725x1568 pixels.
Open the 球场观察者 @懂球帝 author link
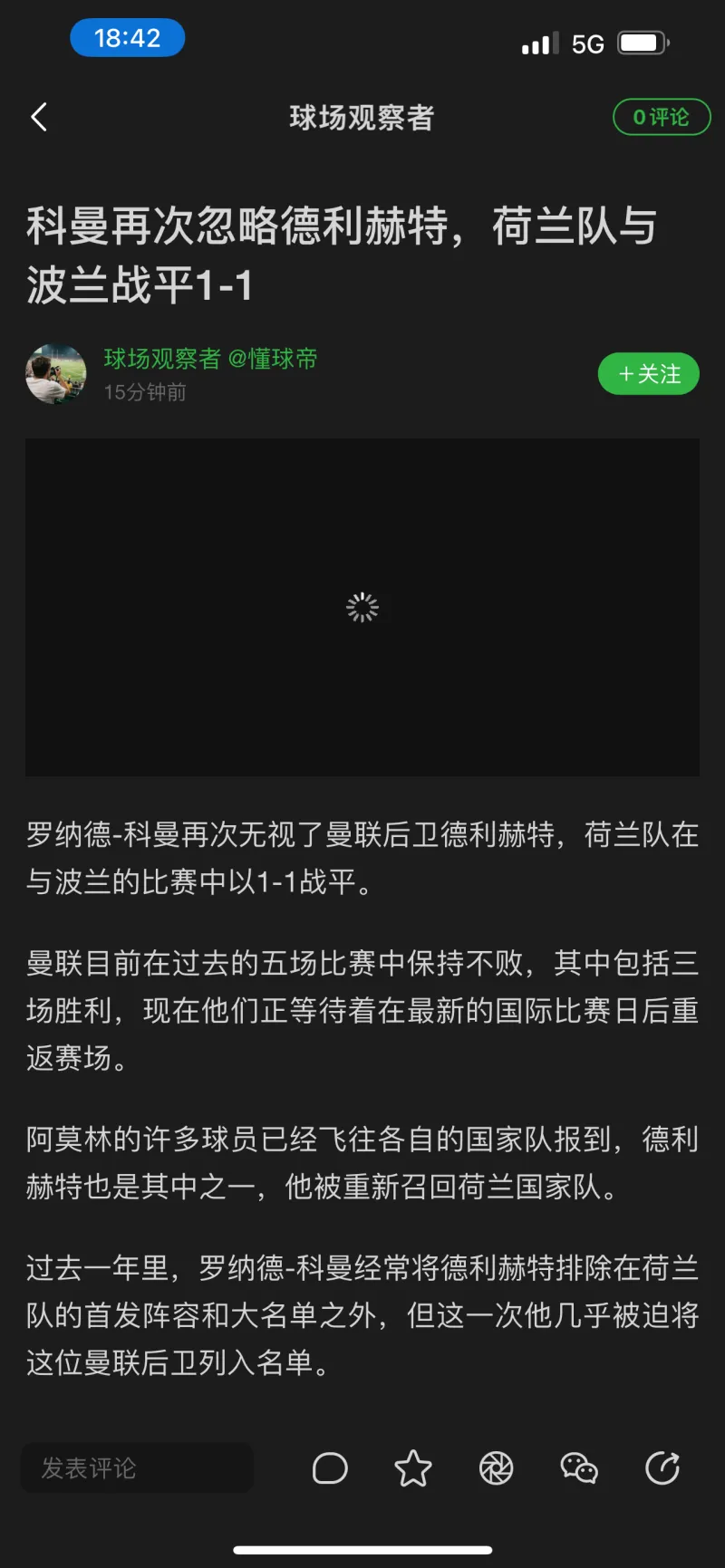point(210,360)
